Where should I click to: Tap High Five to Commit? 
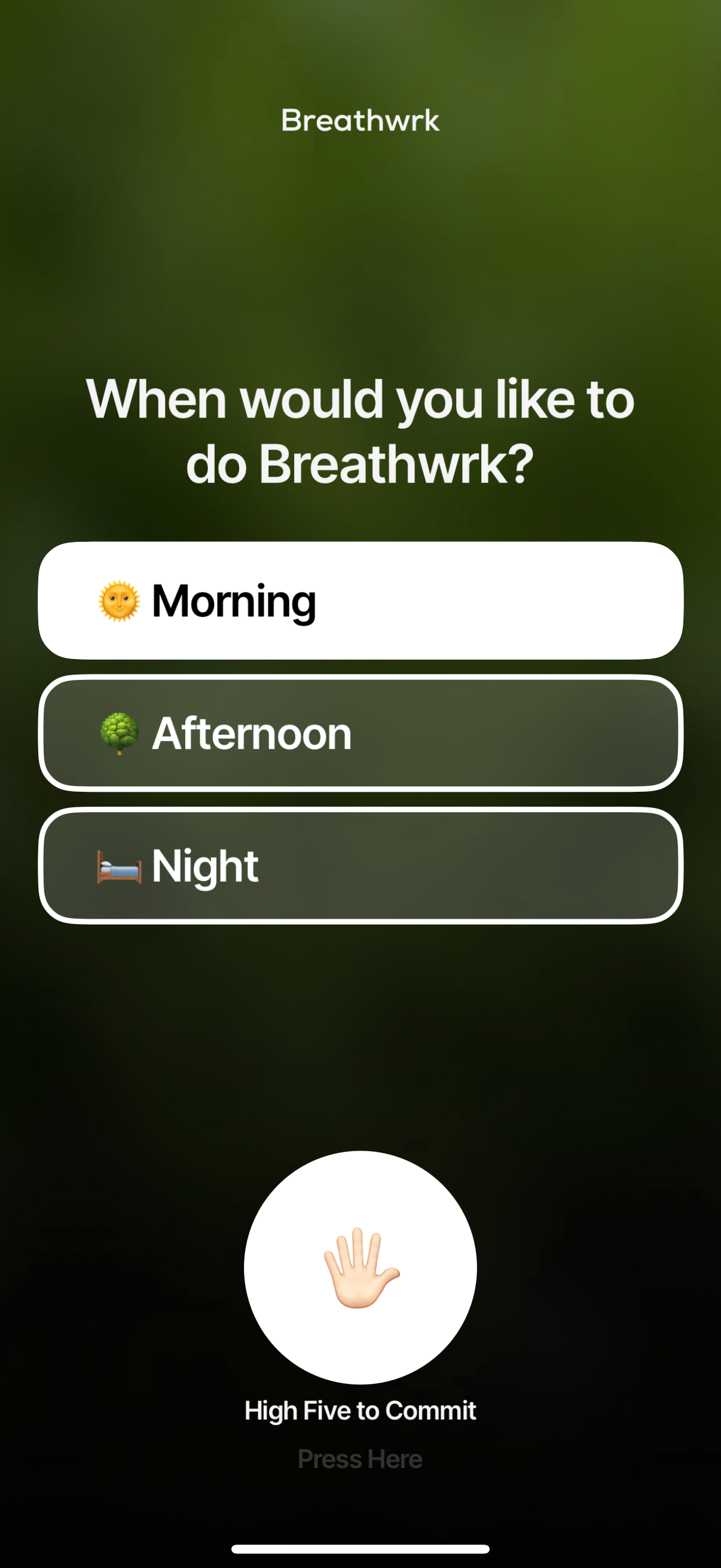click(x=360, y=1411)
